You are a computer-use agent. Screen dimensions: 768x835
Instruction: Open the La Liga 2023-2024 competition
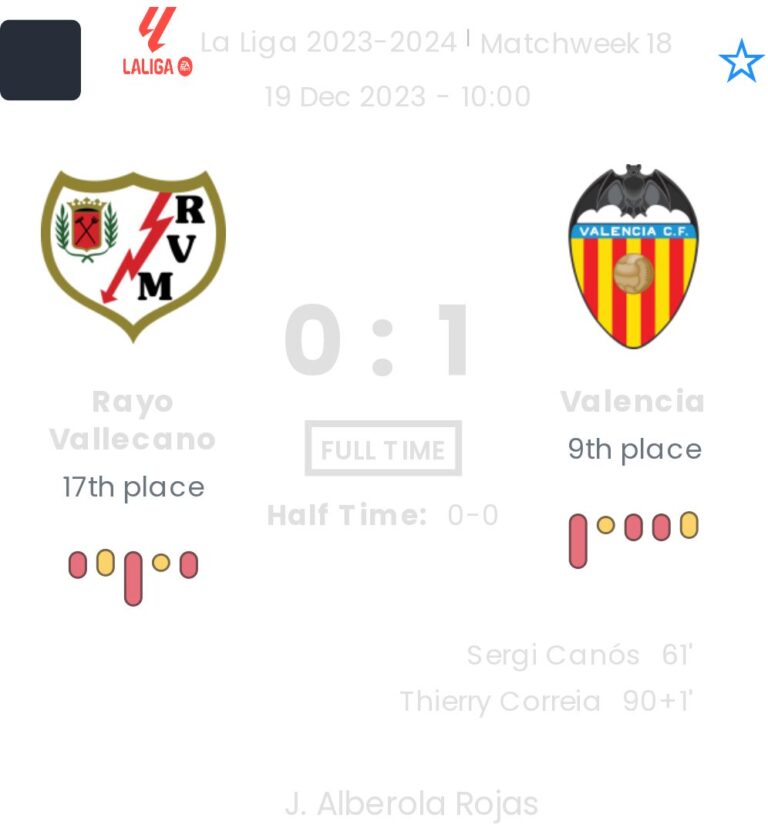click(328, 44)
